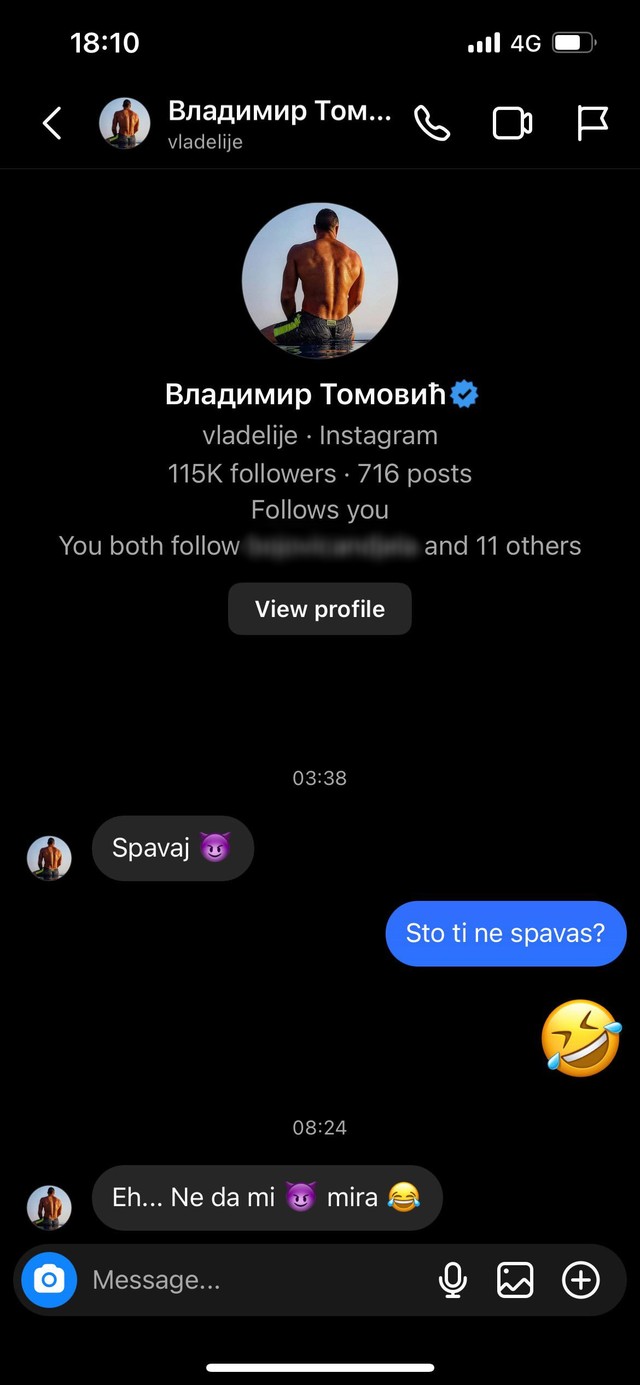Tap the View profile button
Viewport: 640px width, 1385px height.
pos(320,609)
